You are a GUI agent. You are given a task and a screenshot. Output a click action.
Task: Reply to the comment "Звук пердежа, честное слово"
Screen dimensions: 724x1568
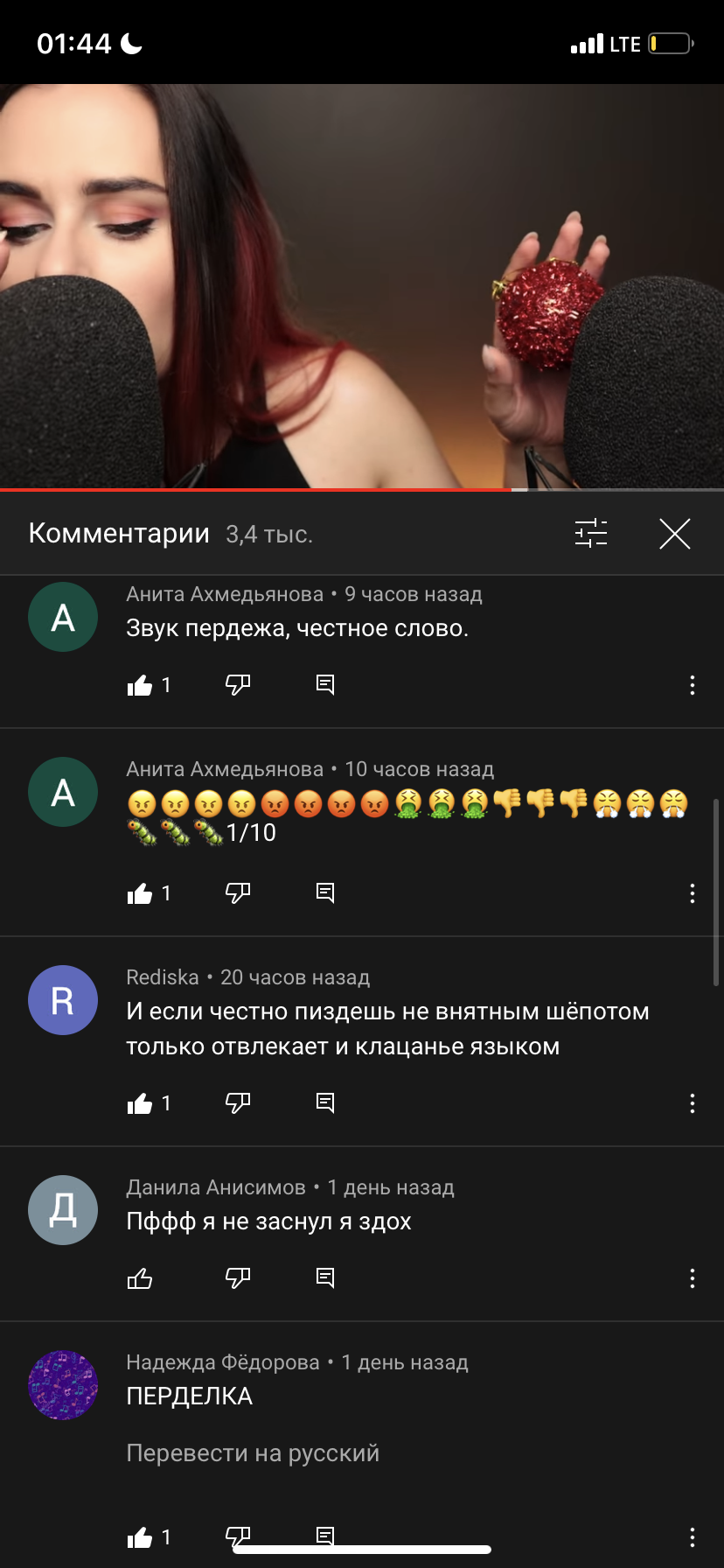tap(325, 685)
